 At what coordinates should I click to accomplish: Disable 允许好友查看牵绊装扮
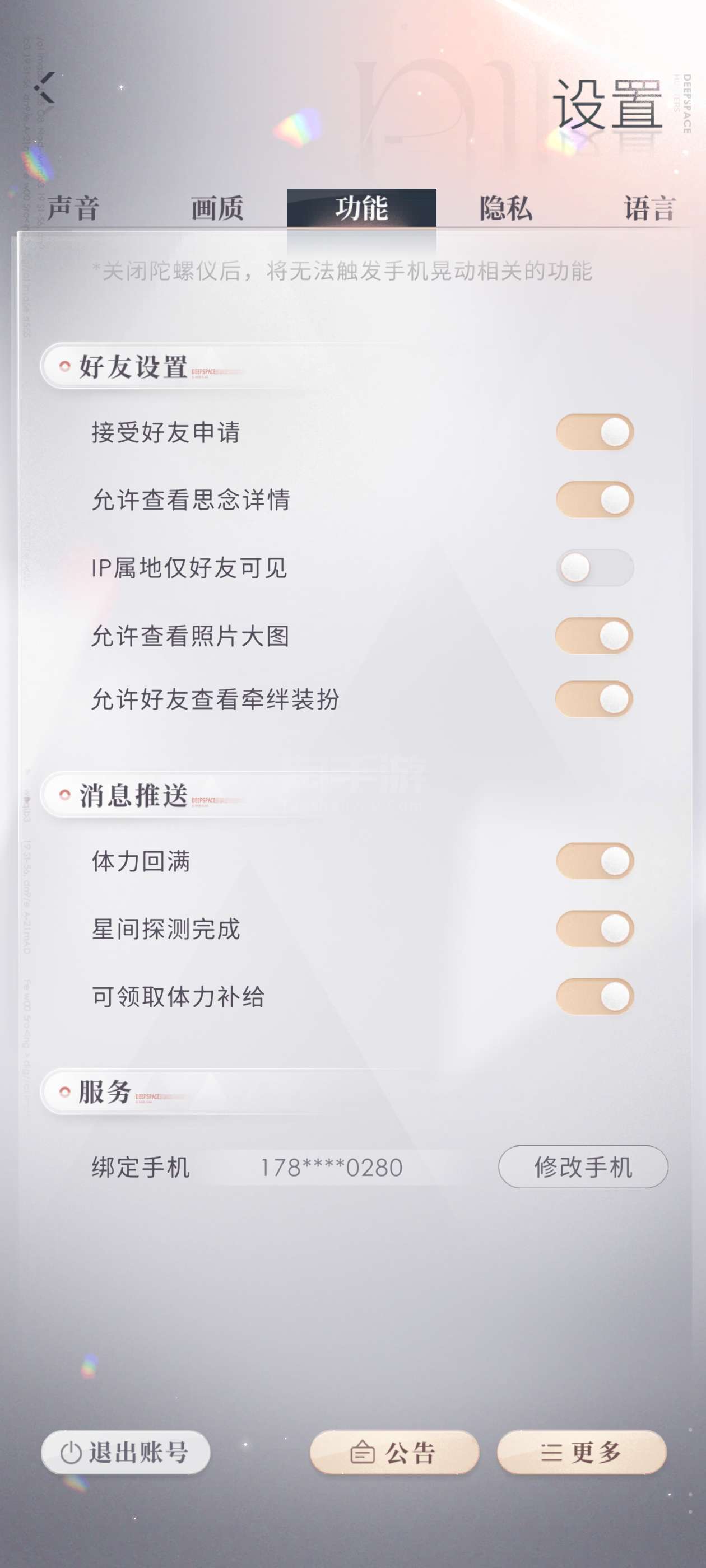594,699
